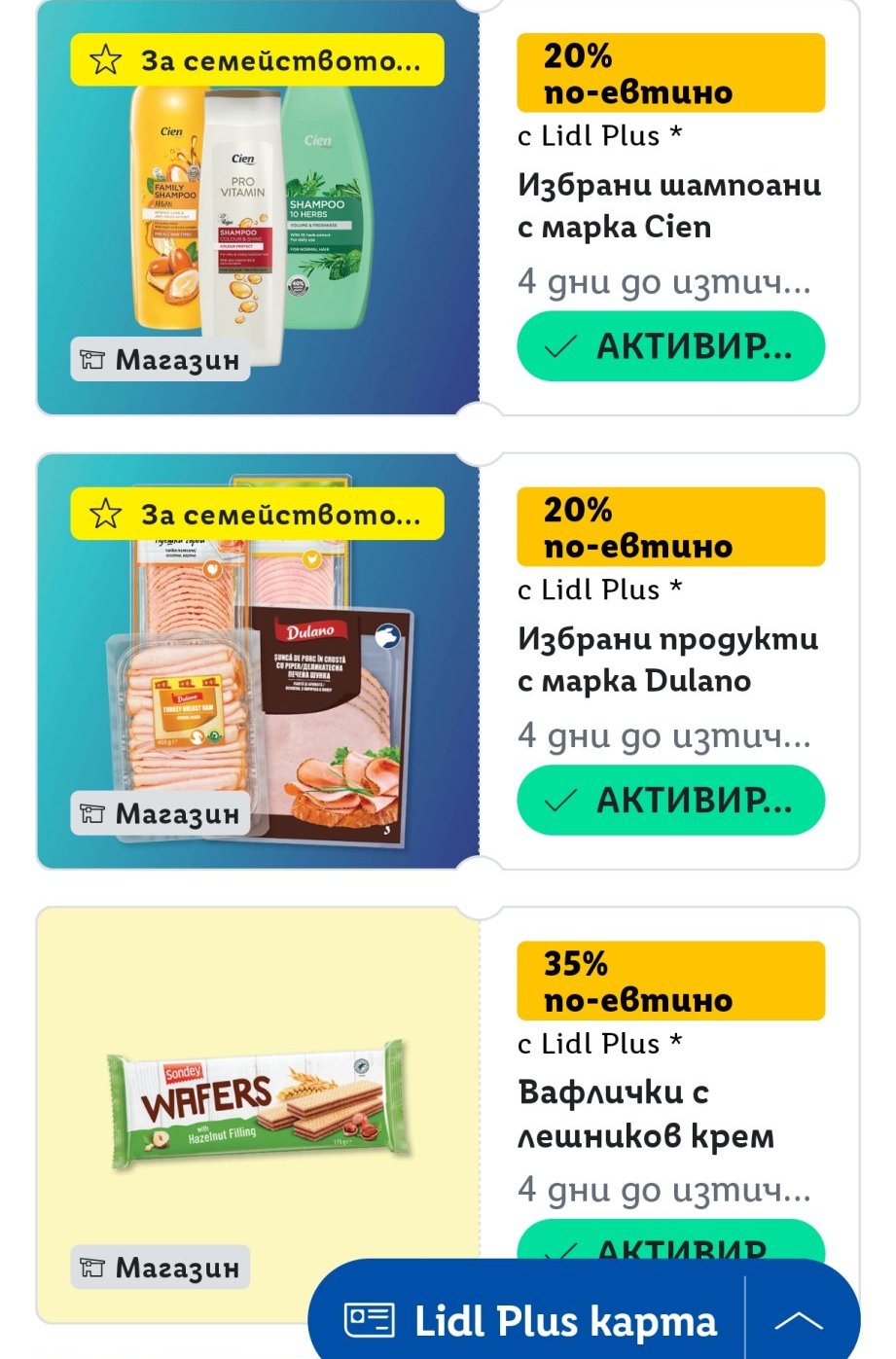Expand the Lidl Plus card panel chevron

[799, 1321]
